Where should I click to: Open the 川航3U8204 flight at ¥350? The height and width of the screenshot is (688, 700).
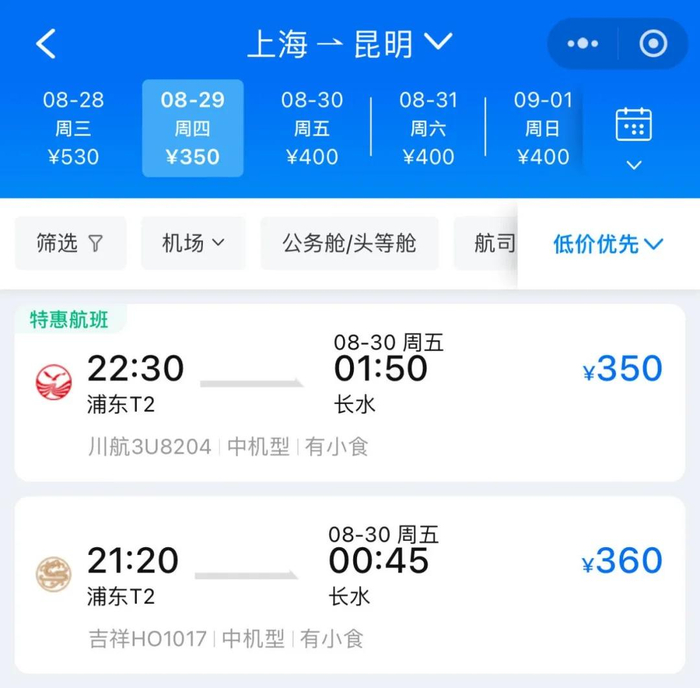pyautogui.click(x=349, y=392)
